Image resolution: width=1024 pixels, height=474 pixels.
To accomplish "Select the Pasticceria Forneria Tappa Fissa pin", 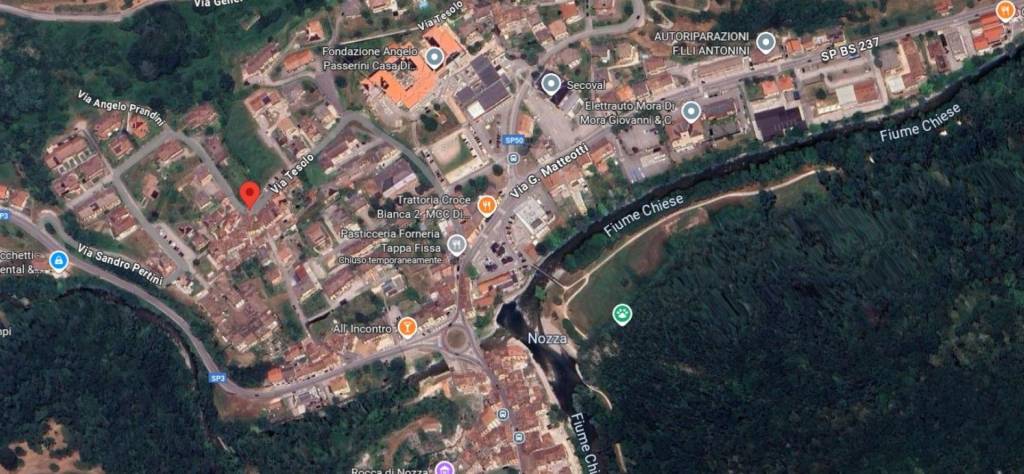I will pyautogui.click(x=456, y=243).
